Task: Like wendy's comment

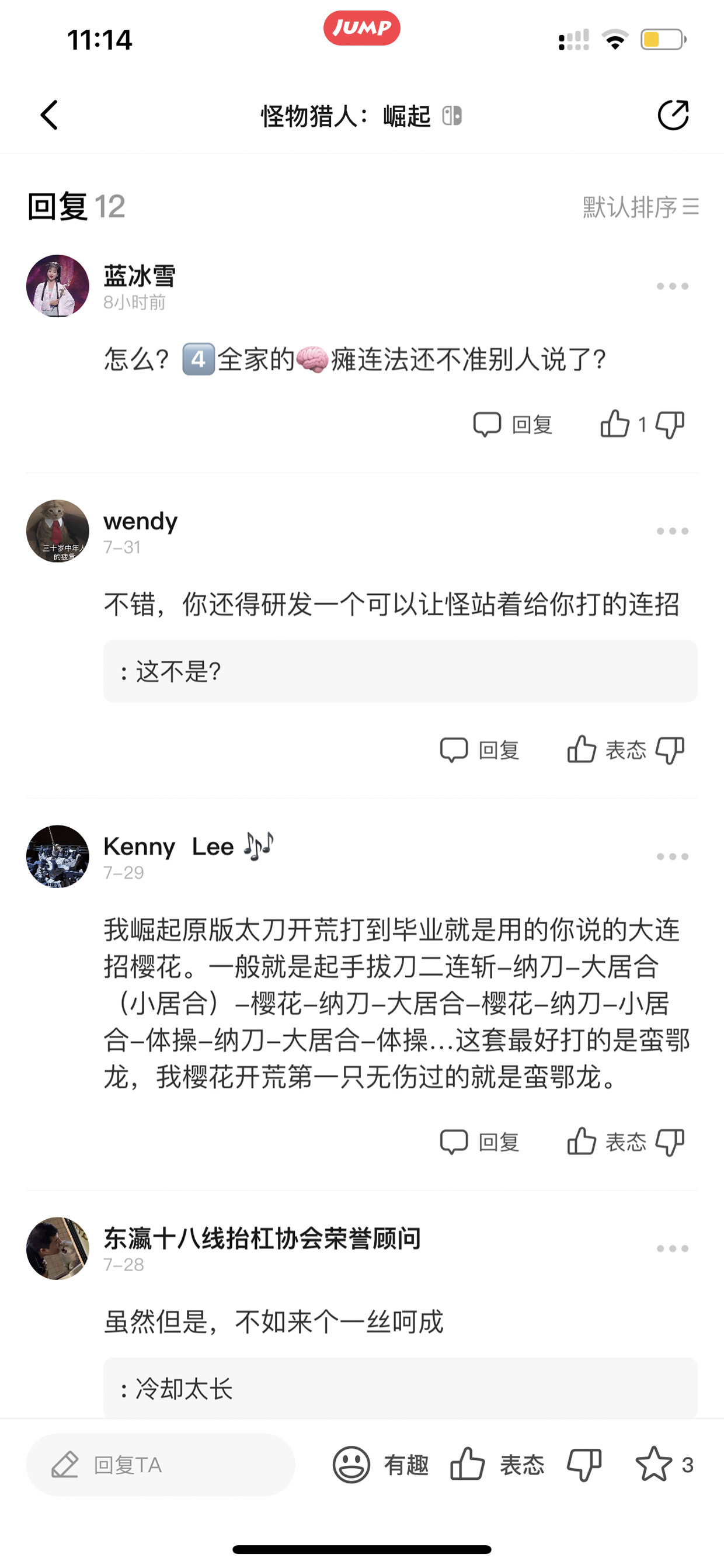Action: click(x=582, y=750)
